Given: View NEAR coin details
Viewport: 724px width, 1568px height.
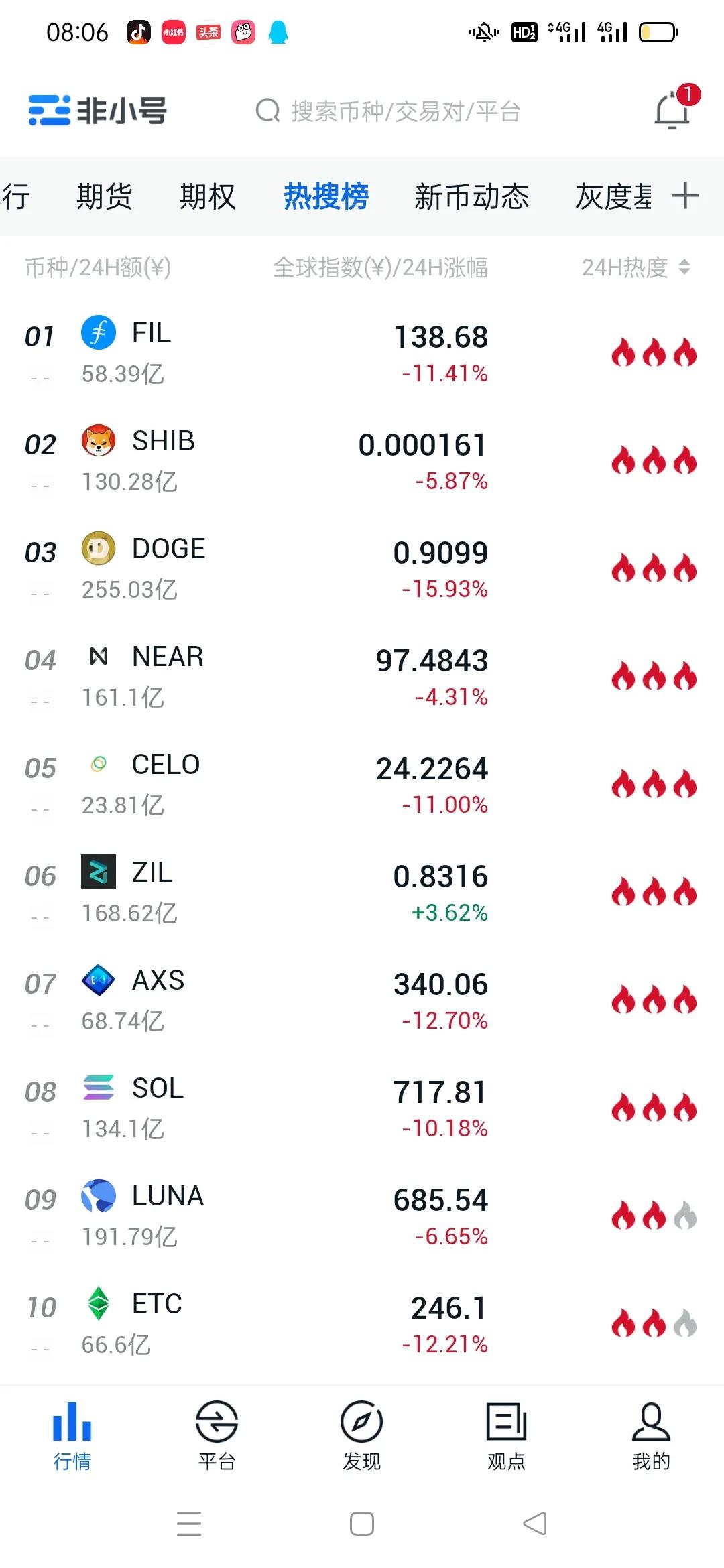Looking at the screenshot, I should pos(362,677).
